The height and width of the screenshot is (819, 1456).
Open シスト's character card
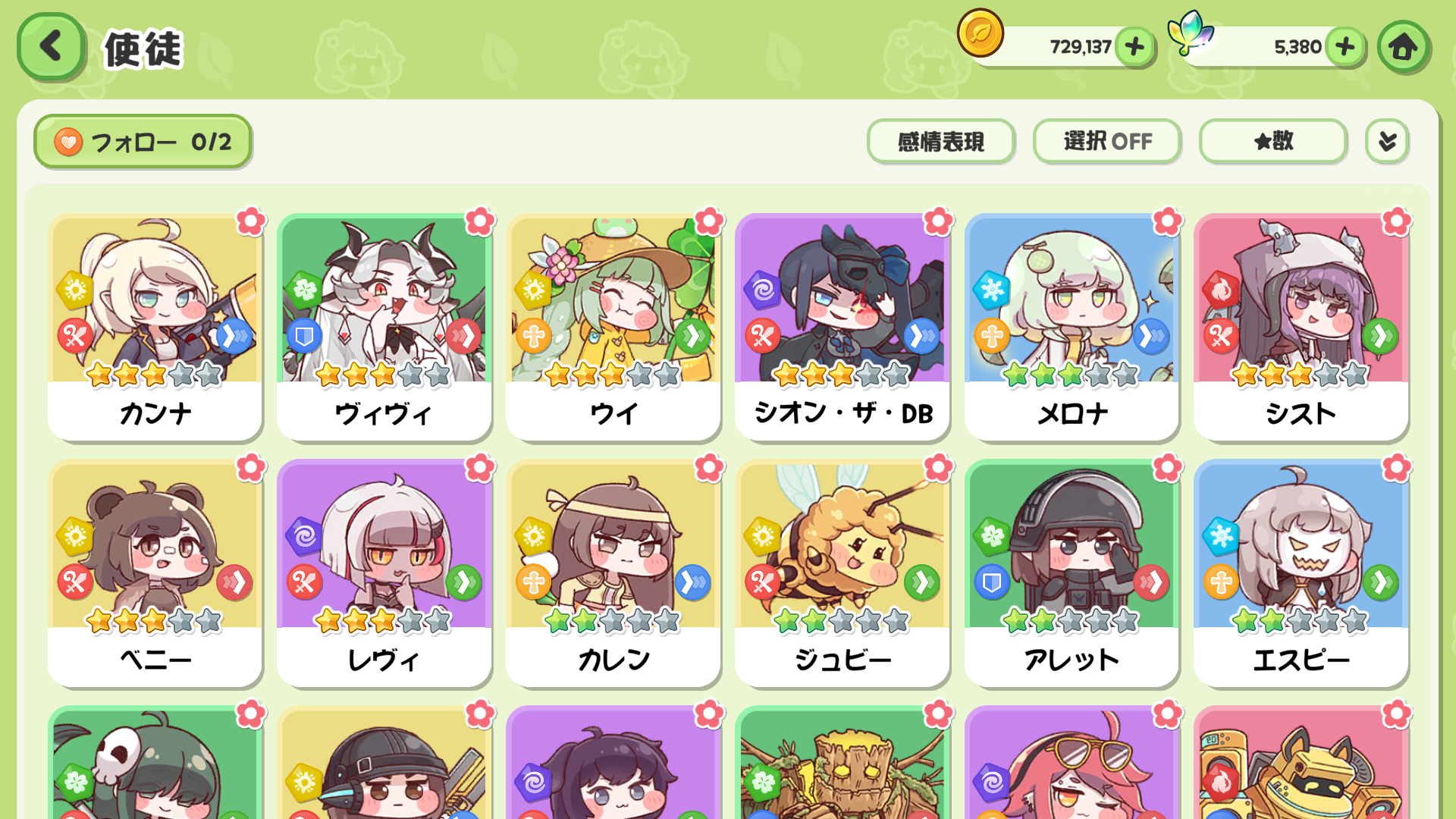point(1301,326)
